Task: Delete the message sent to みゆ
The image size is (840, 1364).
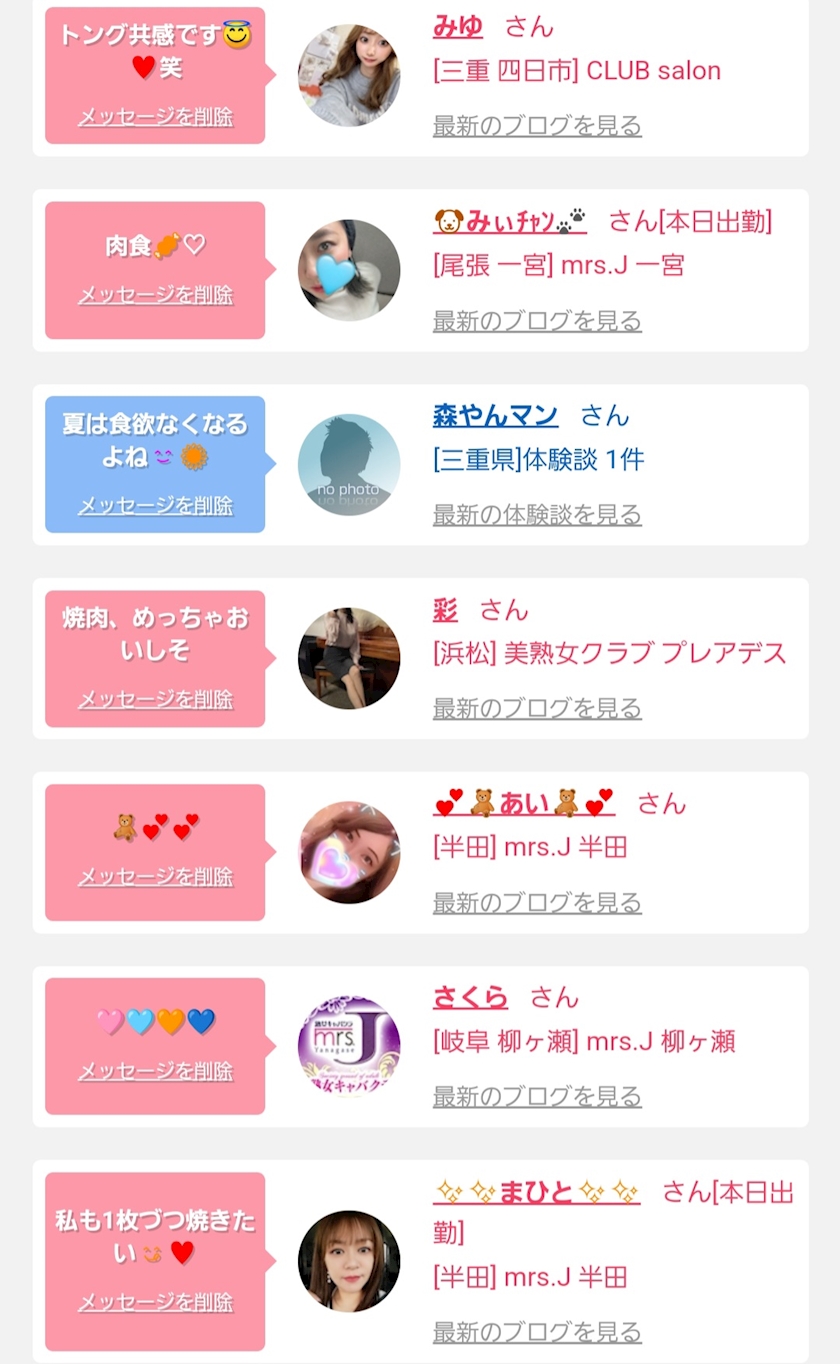Action: pyautogui.click(x=155, y=117)
